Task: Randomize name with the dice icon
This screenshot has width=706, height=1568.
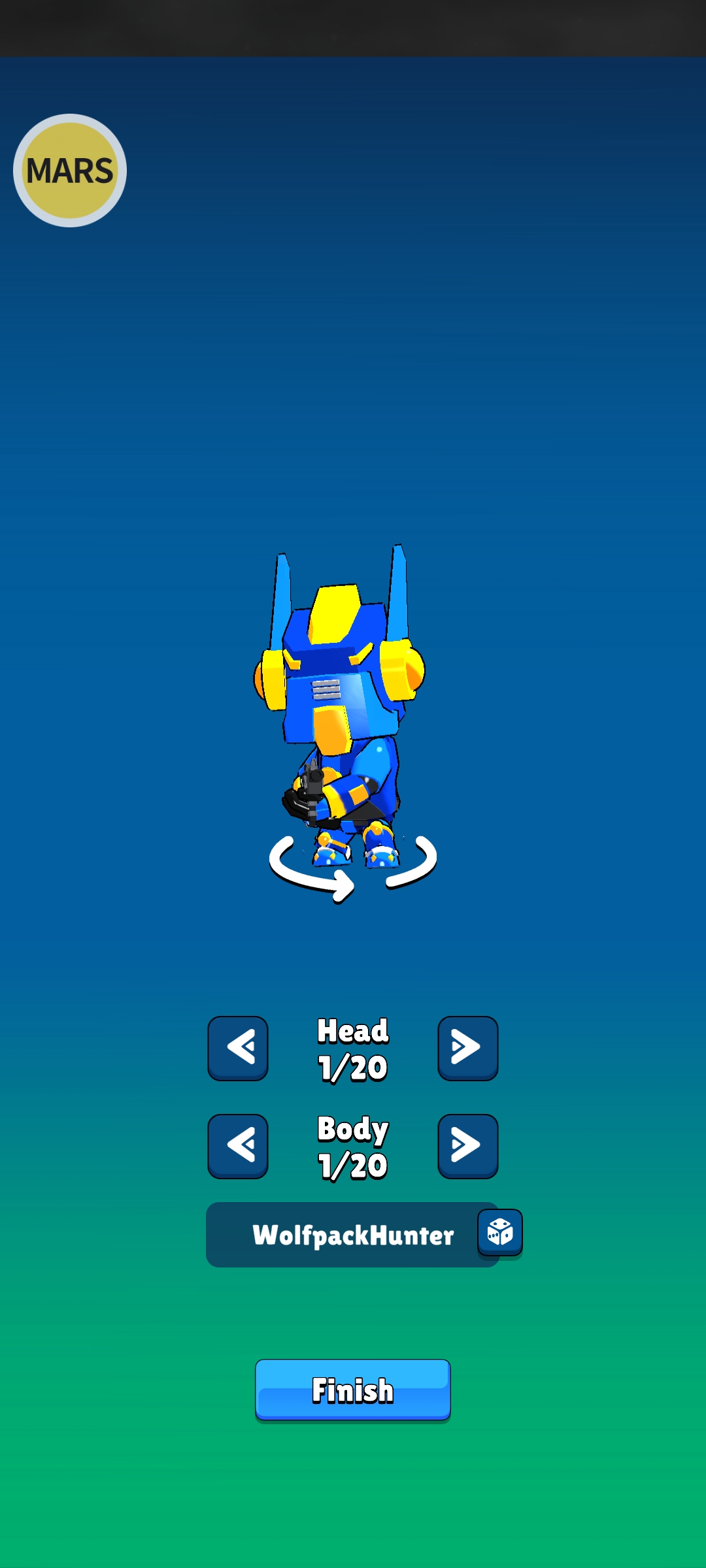Action: click(500, 1232)
